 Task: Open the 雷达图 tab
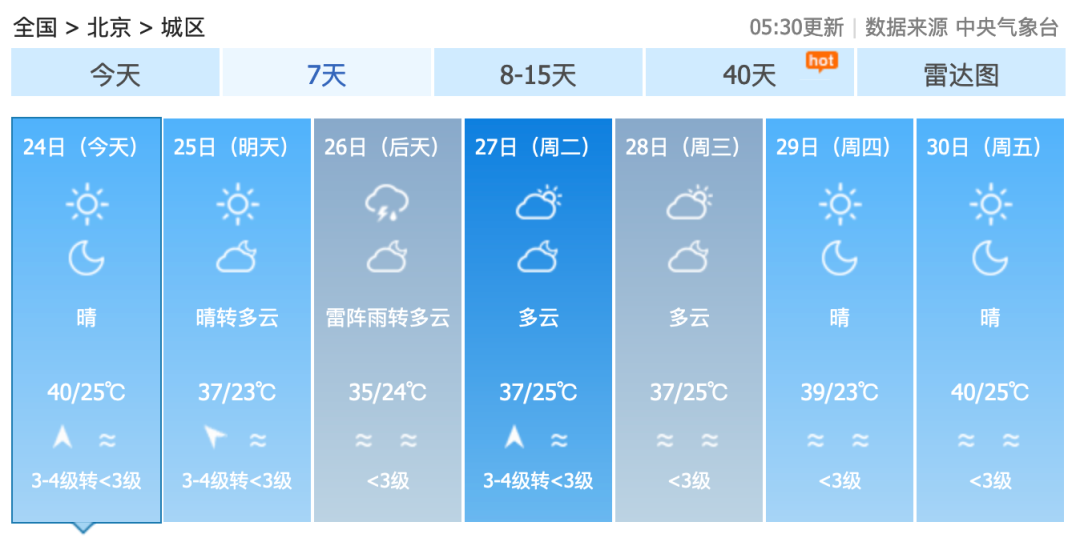tap(961, 74)
